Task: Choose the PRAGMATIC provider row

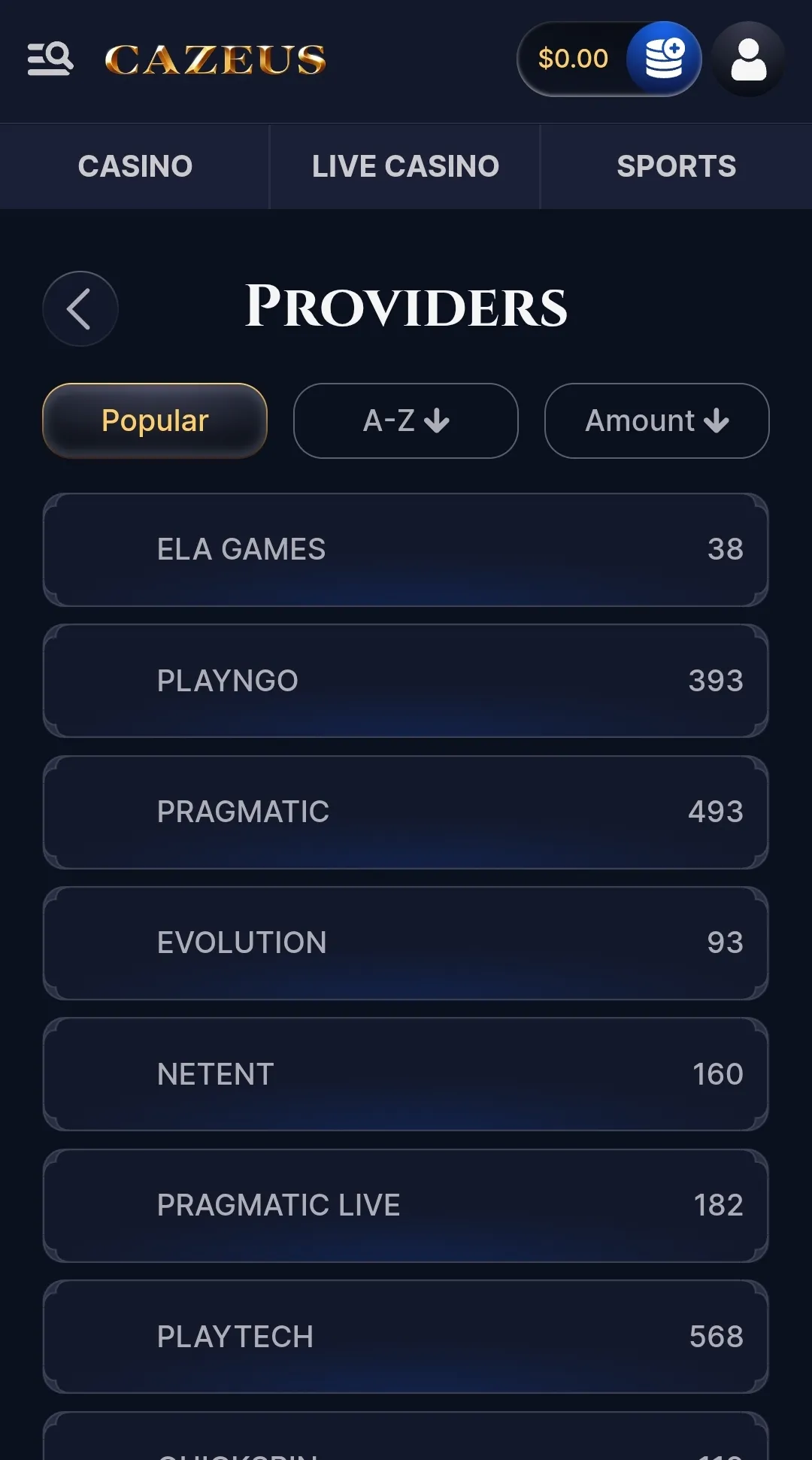Action: click(405, 812)
